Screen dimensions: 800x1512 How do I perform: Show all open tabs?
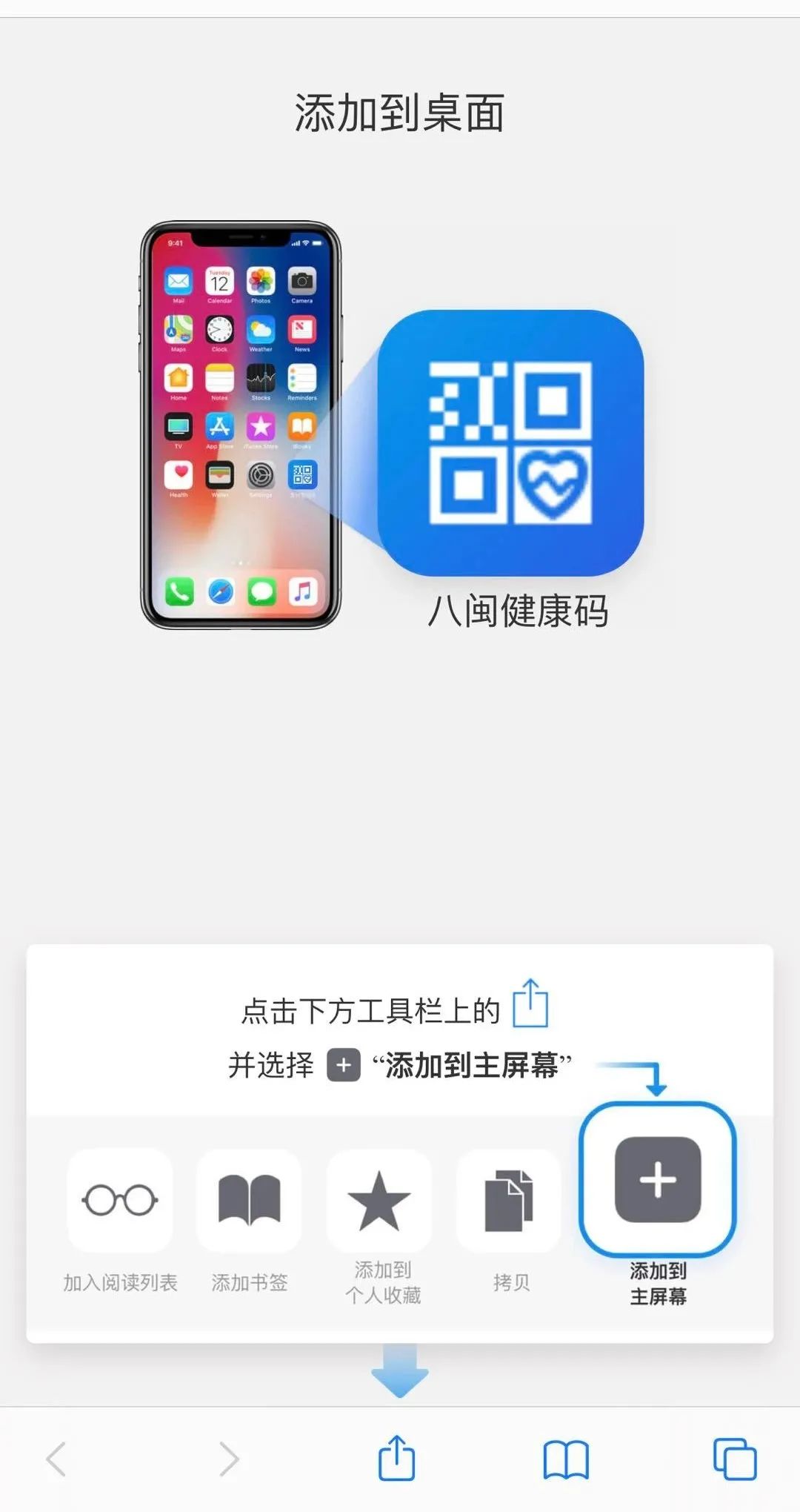tap(735, 1459)
